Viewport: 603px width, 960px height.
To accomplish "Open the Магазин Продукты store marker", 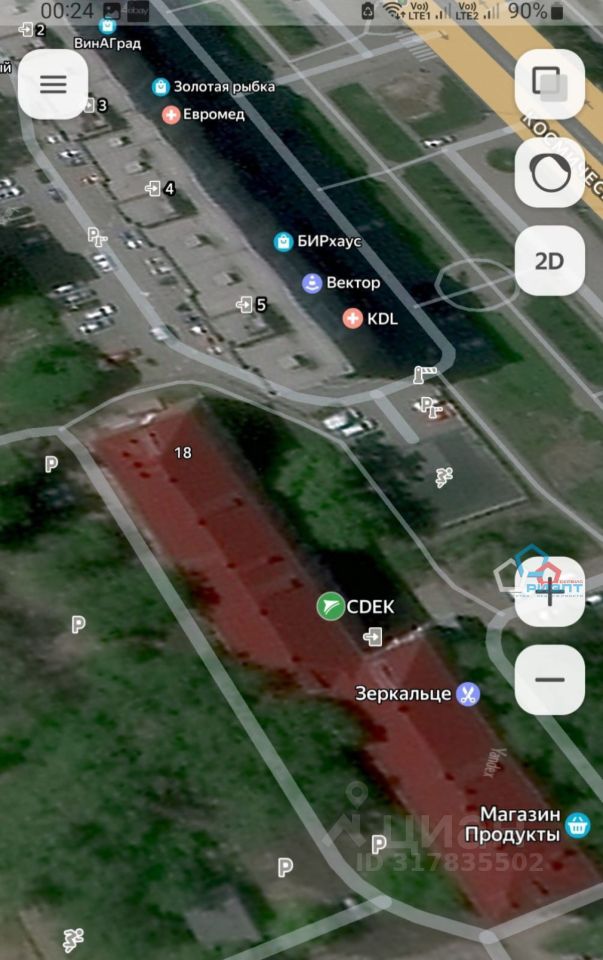I will coord(576,825).
